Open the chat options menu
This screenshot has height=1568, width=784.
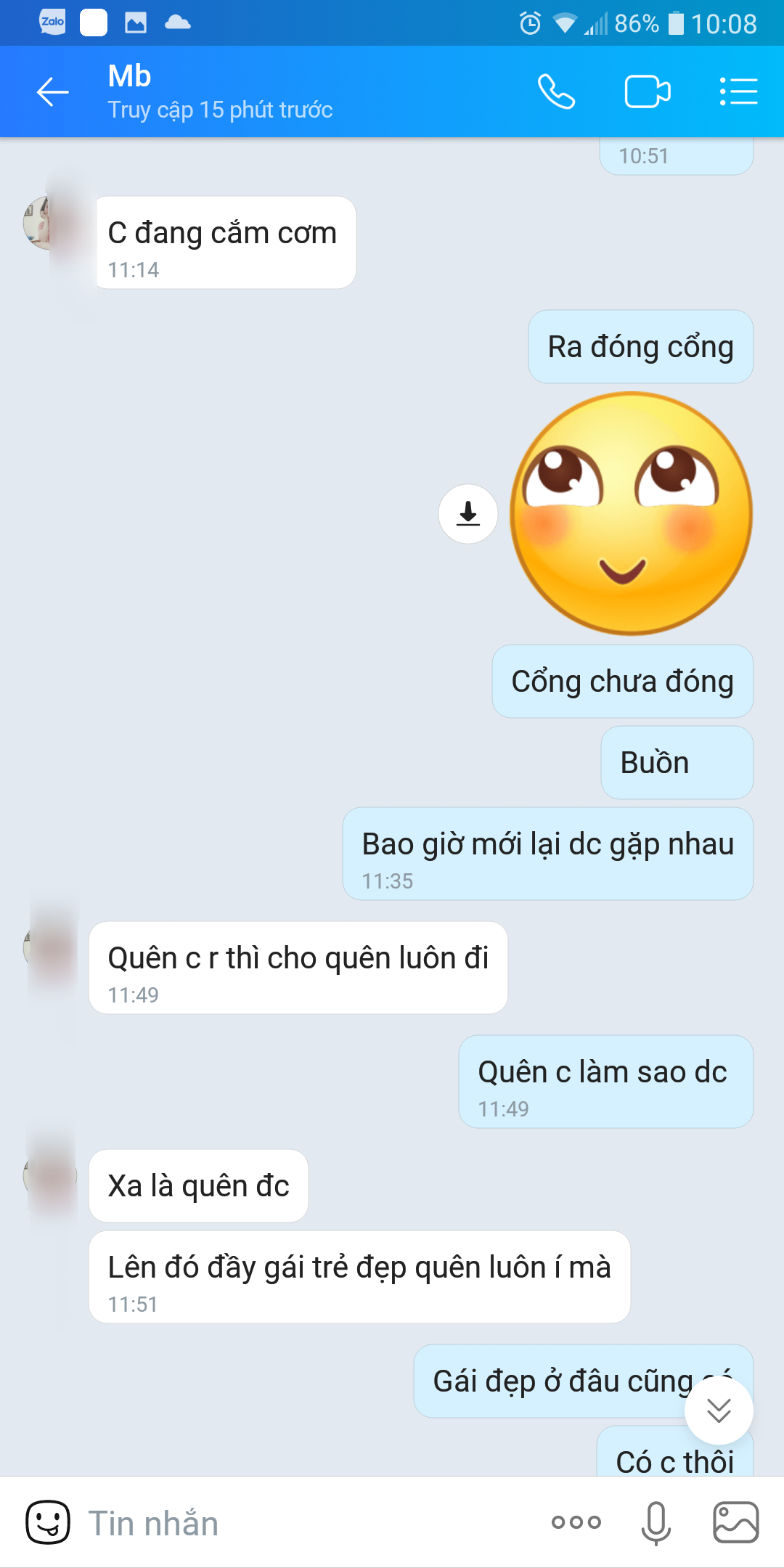click(x=738, y=92)
